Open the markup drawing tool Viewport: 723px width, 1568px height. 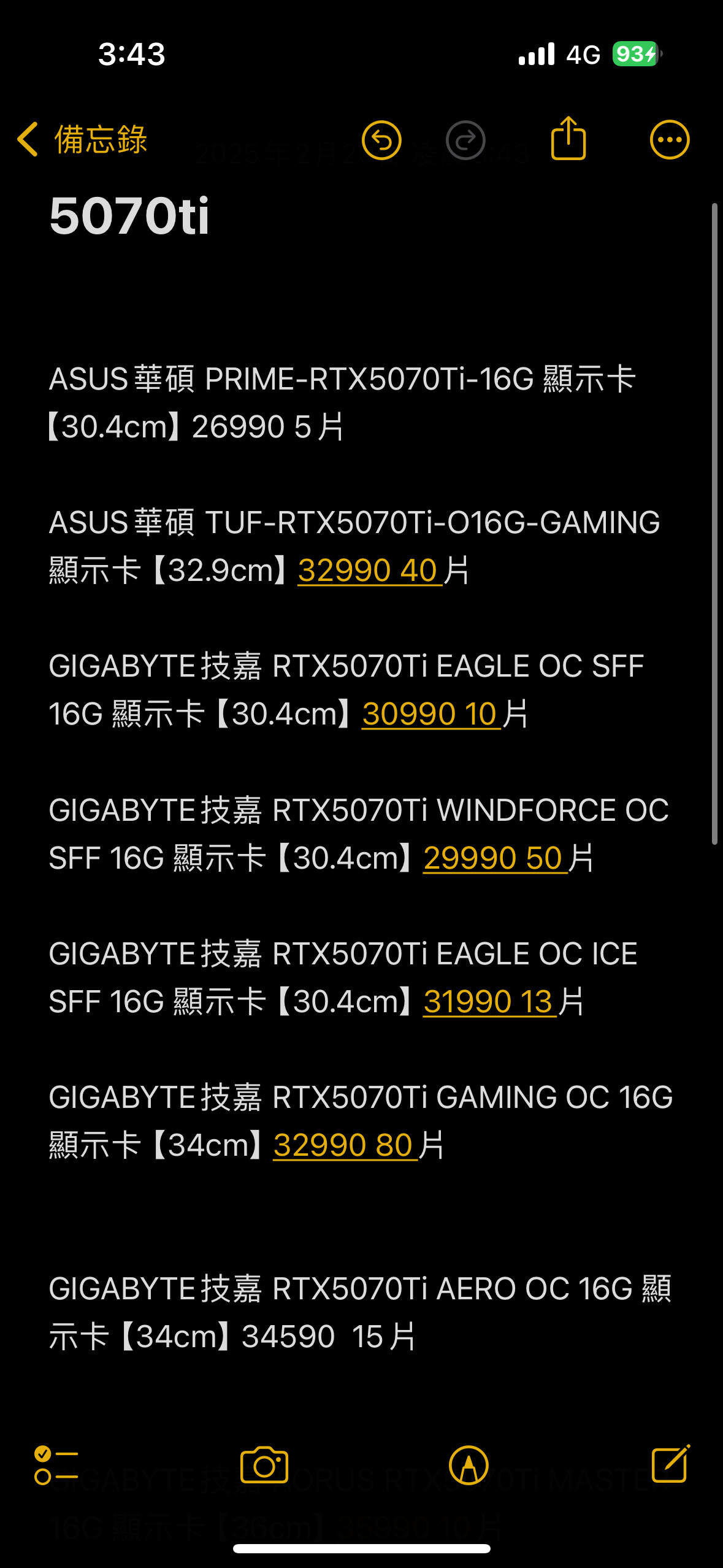pos(469,1465)
